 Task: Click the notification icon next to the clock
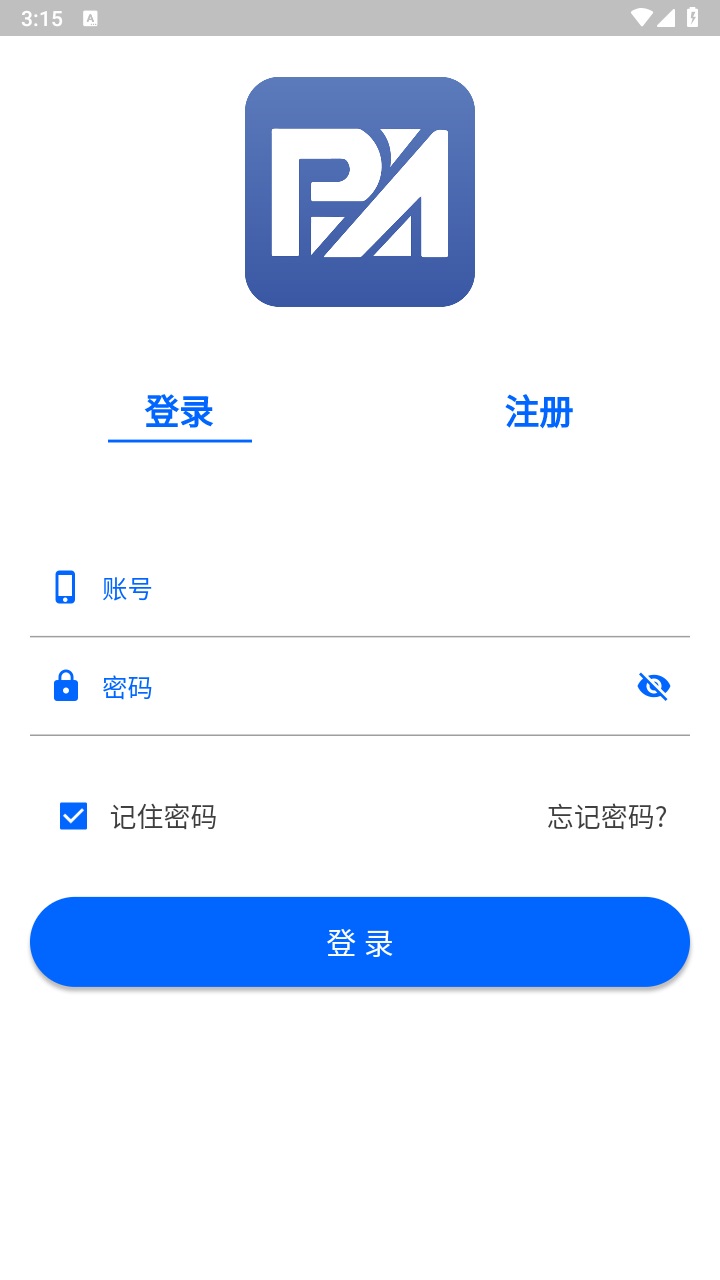(x=92, y=17)
